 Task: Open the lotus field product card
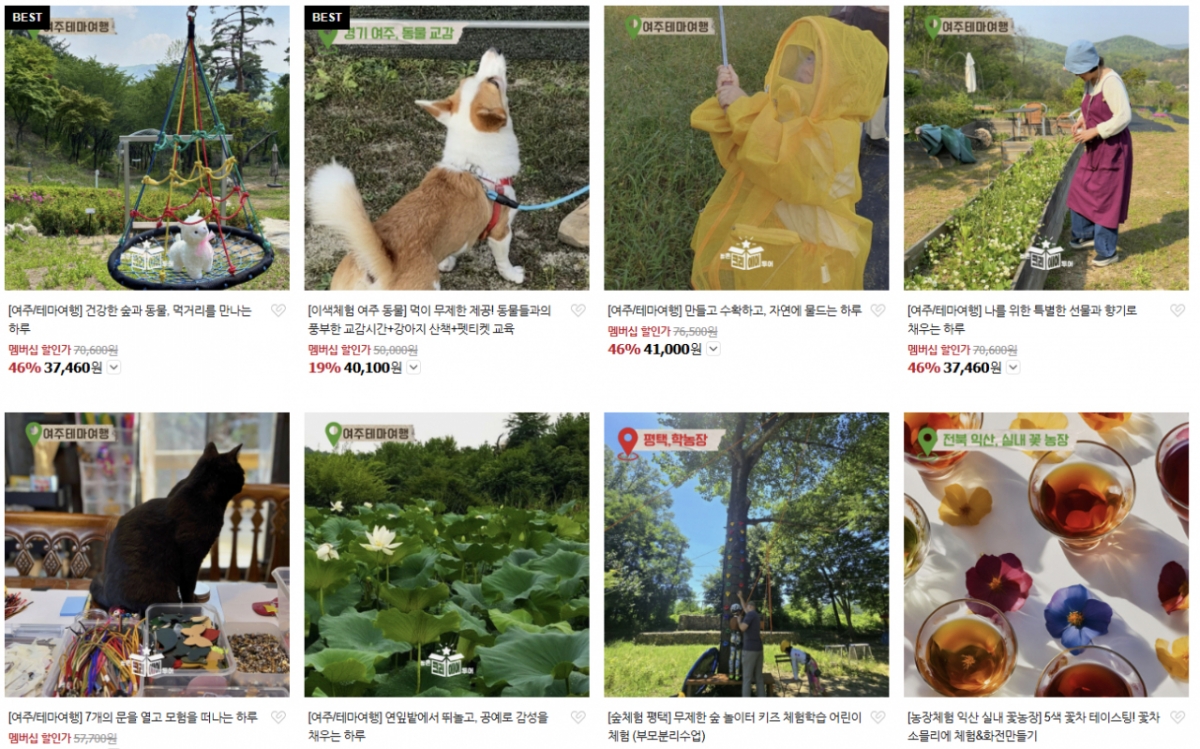(x=446, y=555)
